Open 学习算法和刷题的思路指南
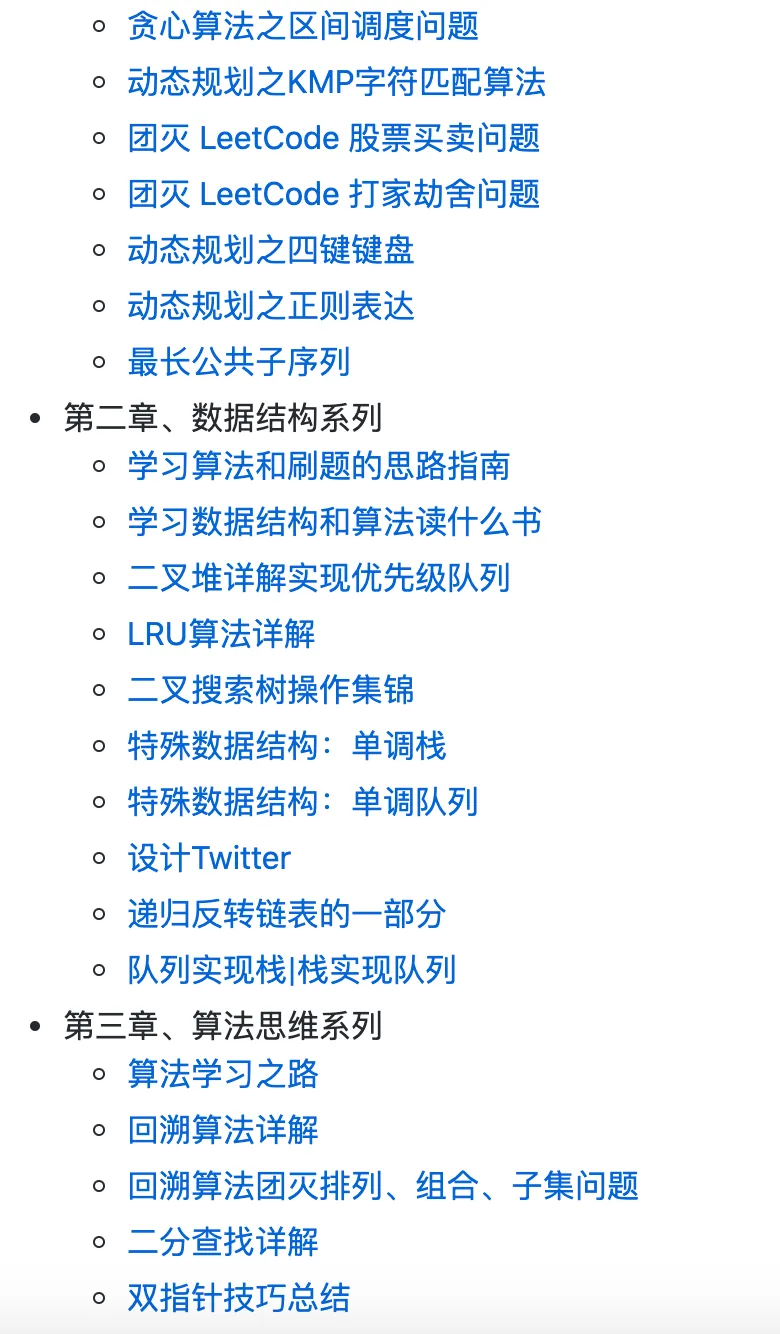 [318, 466]
